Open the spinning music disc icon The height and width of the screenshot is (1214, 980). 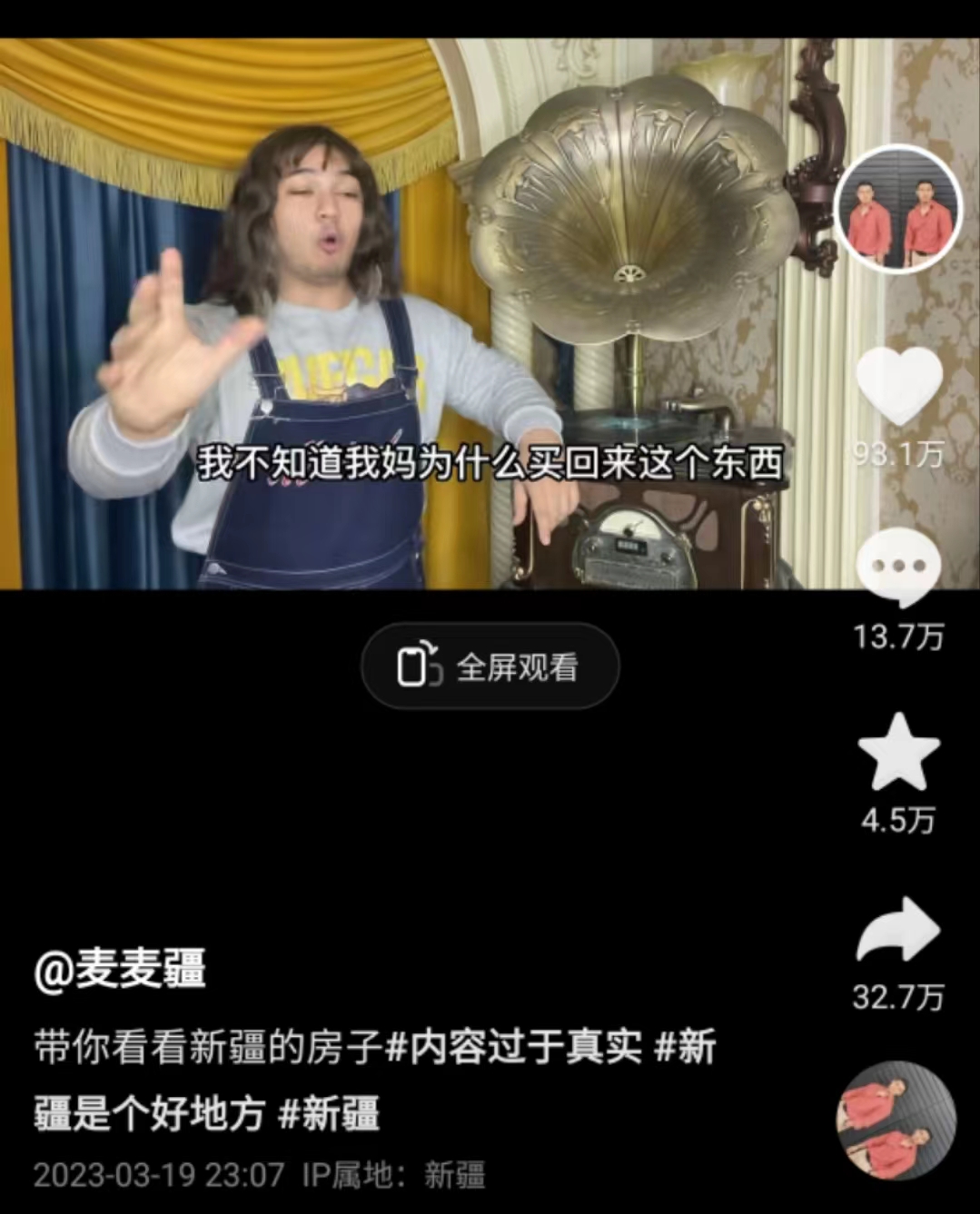coord(896,1121)
